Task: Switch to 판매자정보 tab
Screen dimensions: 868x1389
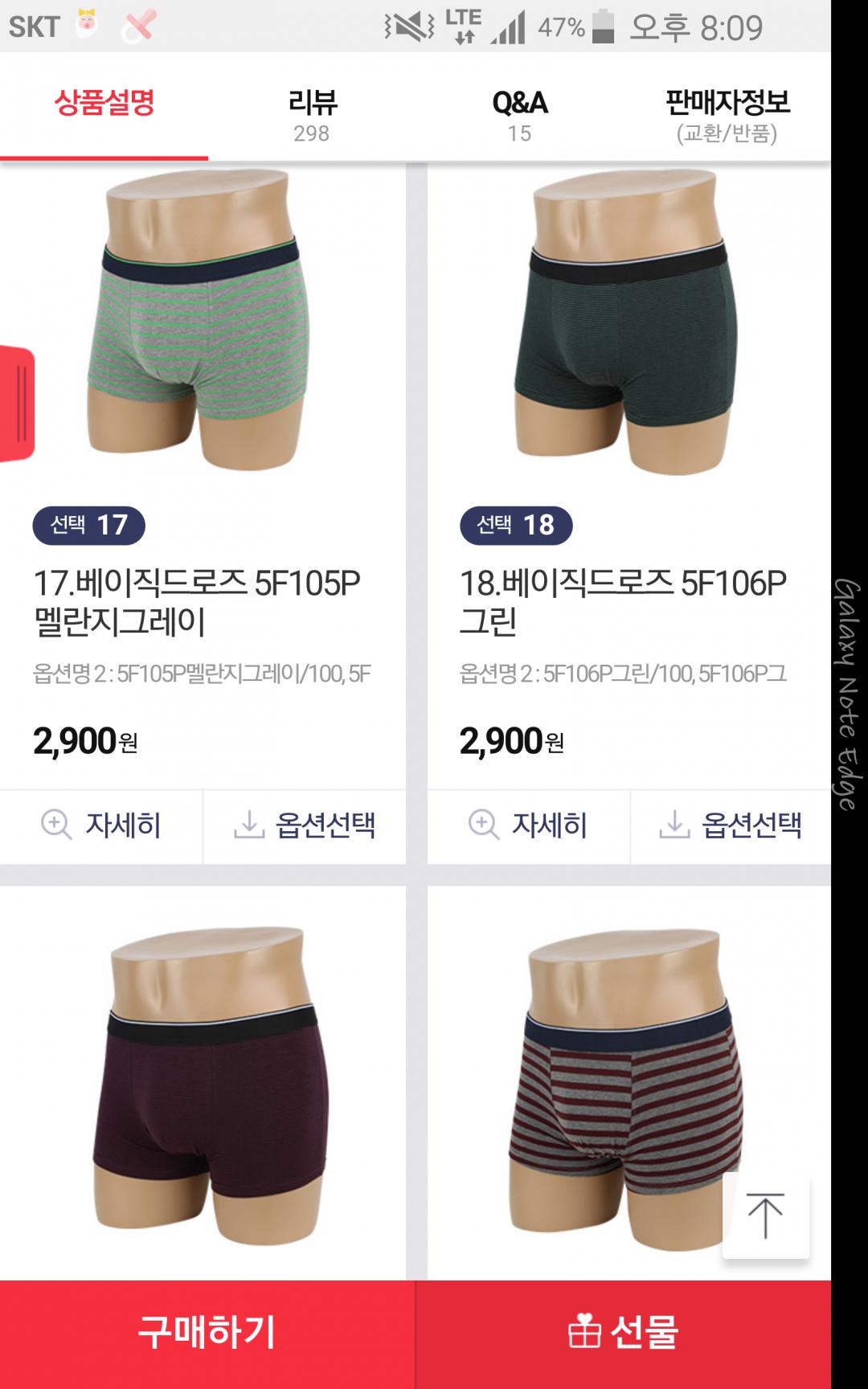Action: tap(727, 114)
